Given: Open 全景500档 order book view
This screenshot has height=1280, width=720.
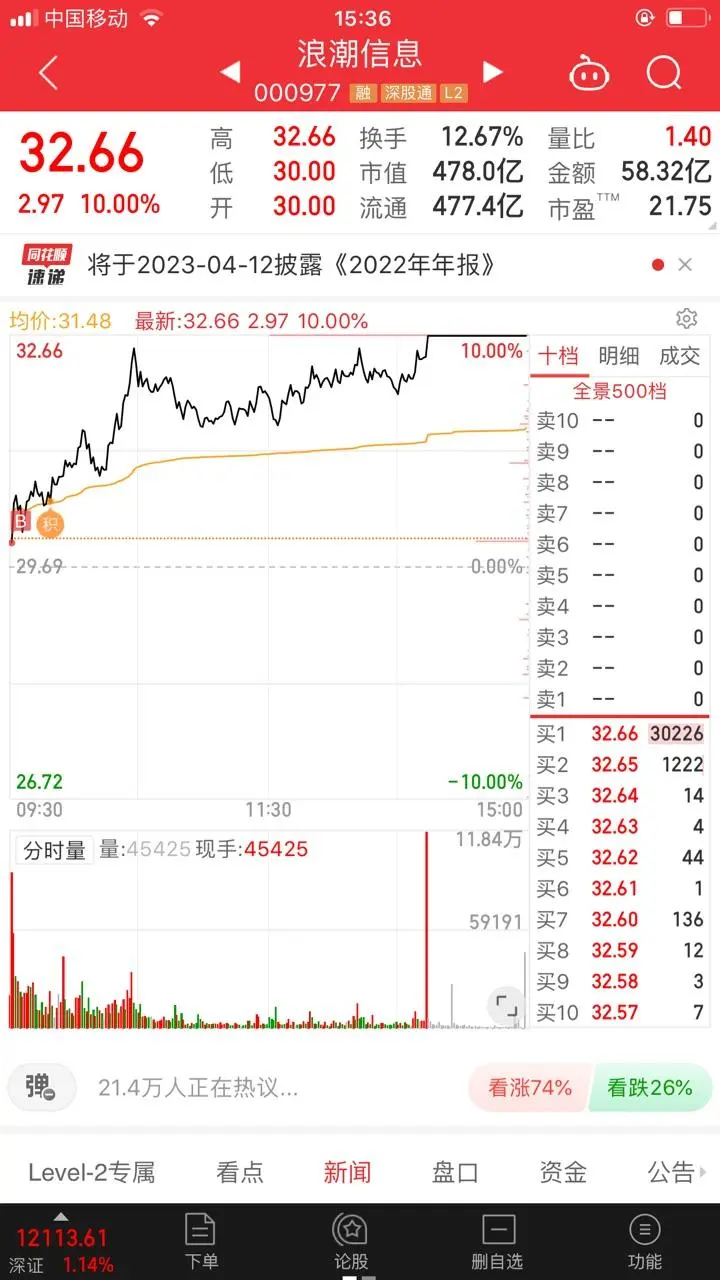Looking at the screenshot, I should tap(619, 391).
